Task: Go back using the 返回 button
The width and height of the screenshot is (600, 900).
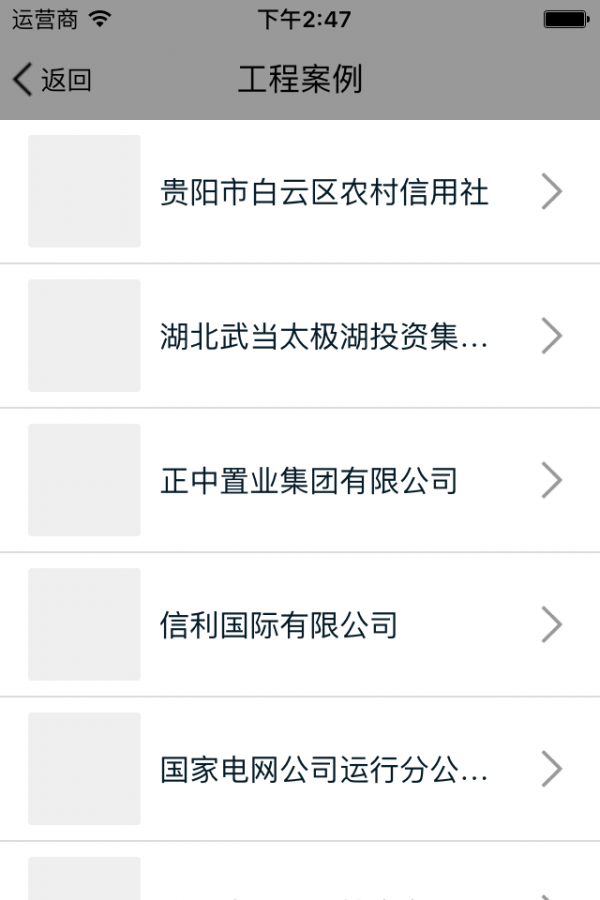Action: pos(52,80)
